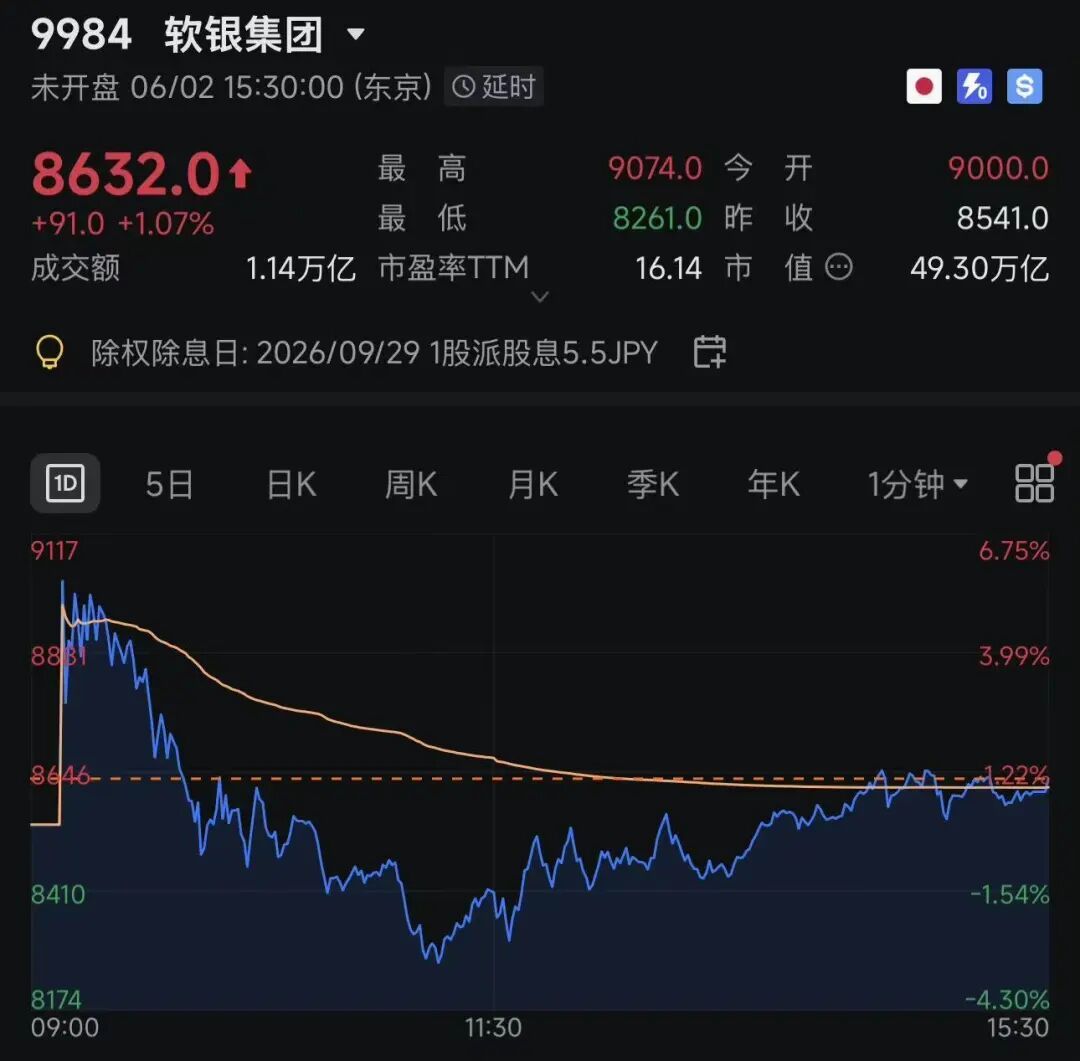The width and height of the screenshot is (1080, 1061).
Task: Switch to the 季K chart
Action: (652, 484)
